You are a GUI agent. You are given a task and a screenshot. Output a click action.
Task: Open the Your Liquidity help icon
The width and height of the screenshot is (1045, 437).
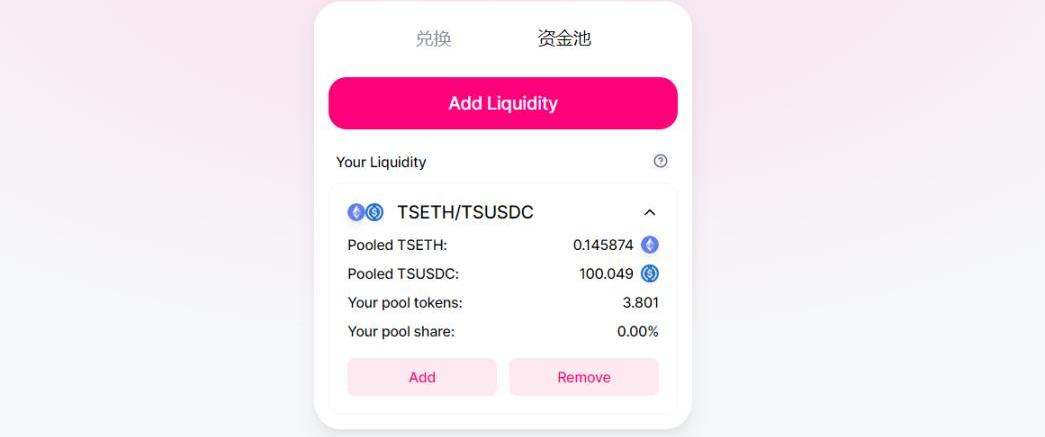tap(660, 161)
